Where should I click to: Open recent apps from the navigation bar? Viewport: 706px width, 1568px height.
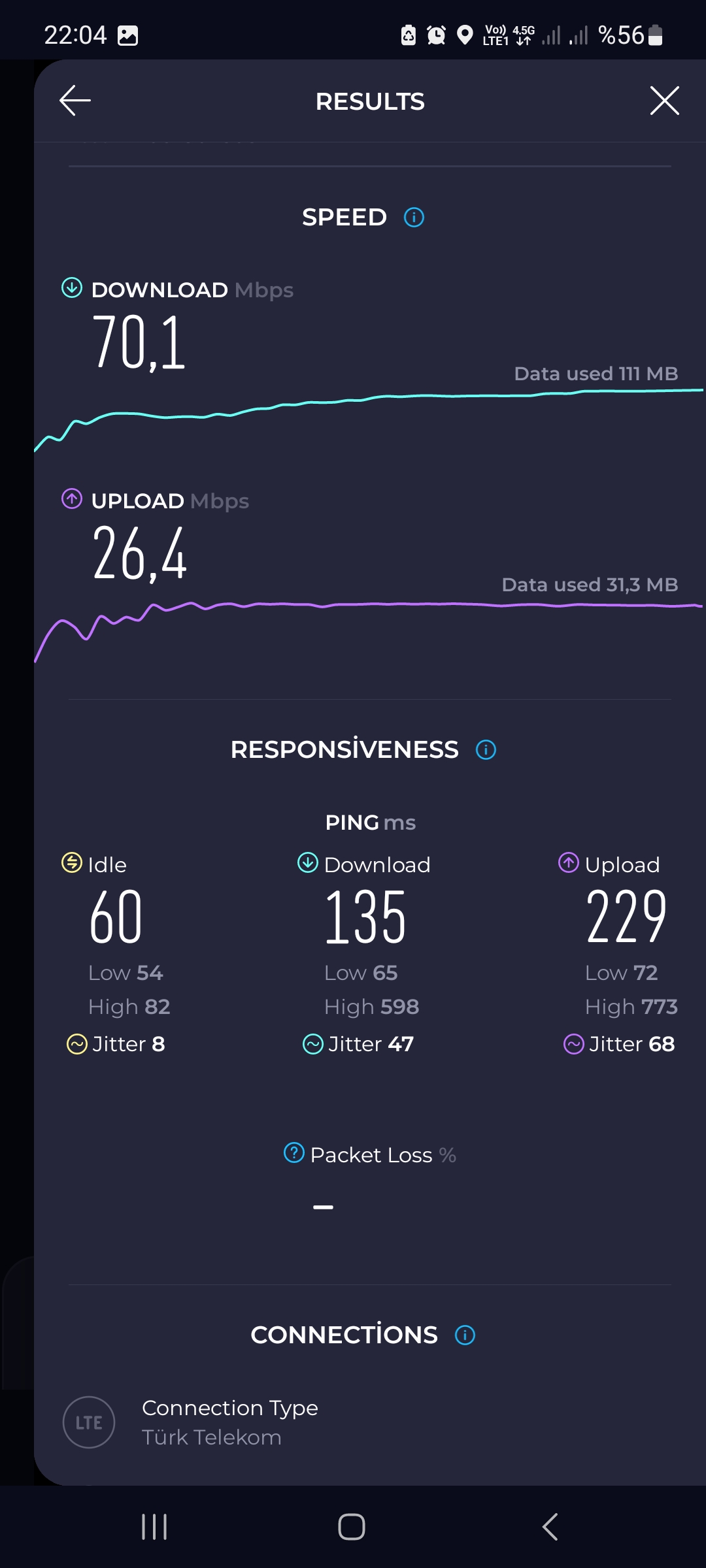[x=154, y=1527]
